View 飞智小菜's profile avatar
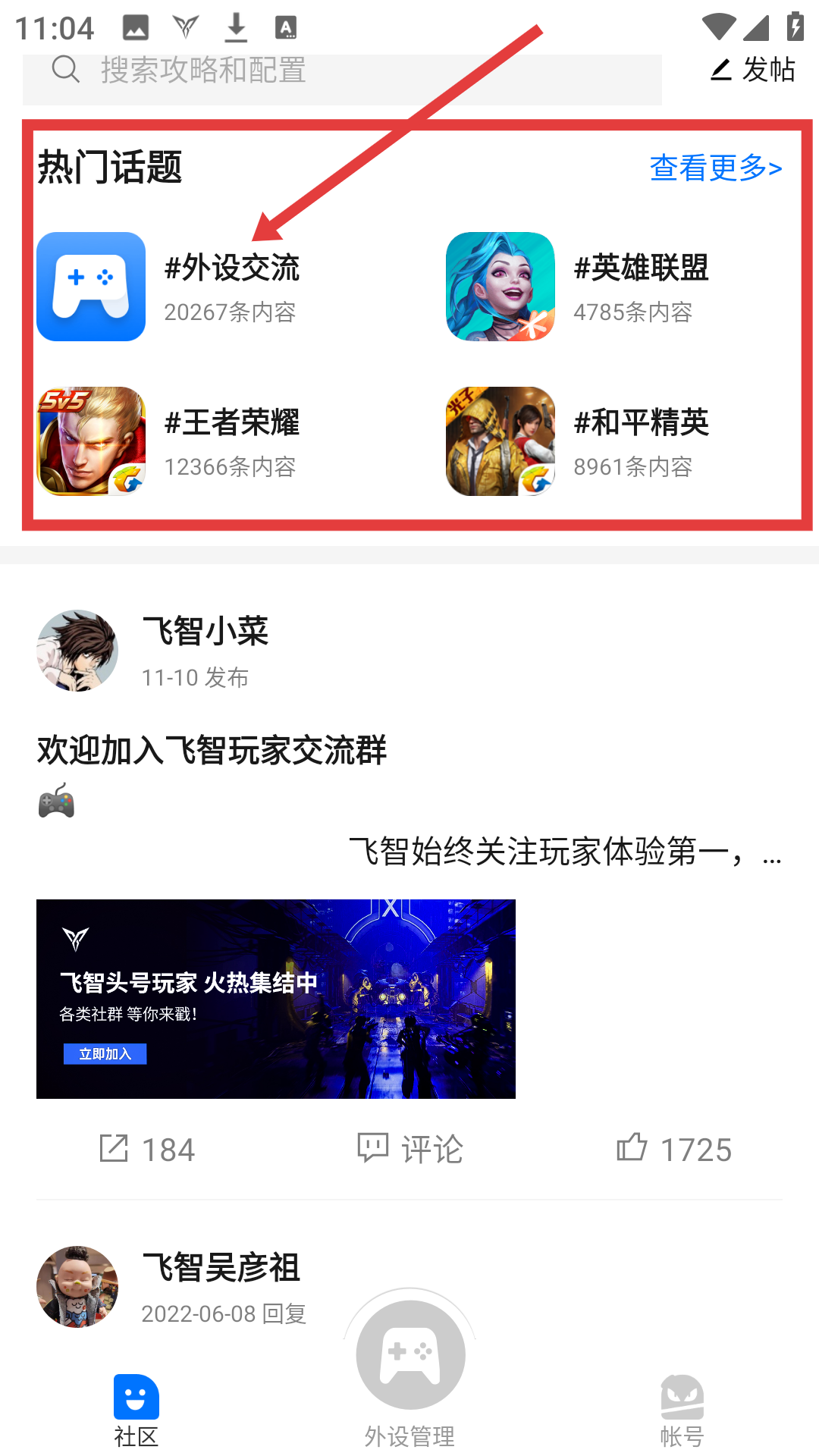 tap(77, 651)
